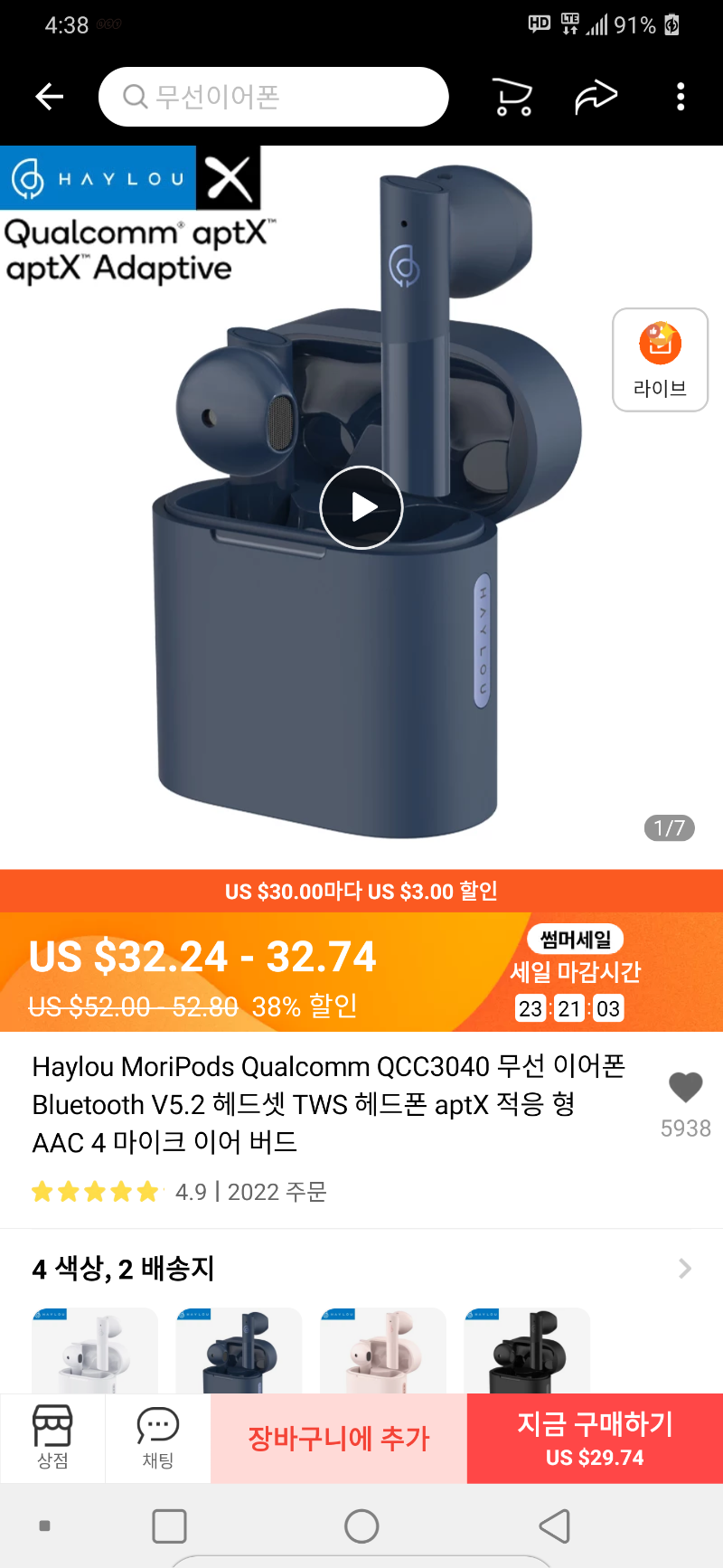Select the pink earbuds color
Image resolution: width=723 pixels, height=1568 pixels.
pos(383,1351)
